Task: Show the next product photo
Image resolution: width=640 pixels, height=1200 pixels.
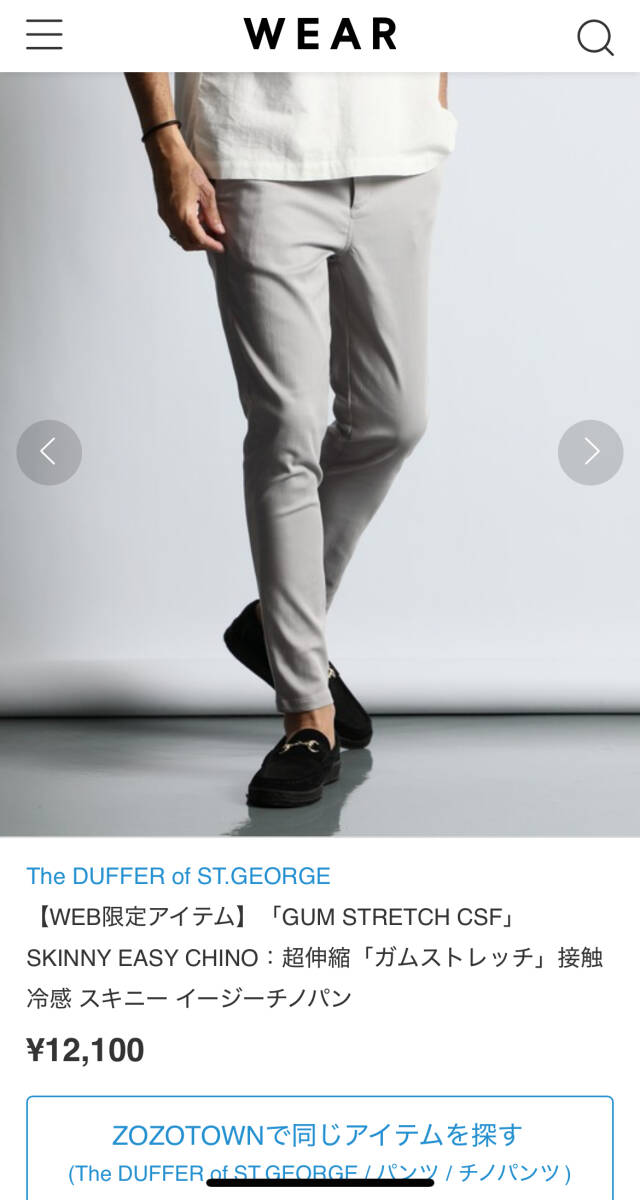Action: pos(590,452)
